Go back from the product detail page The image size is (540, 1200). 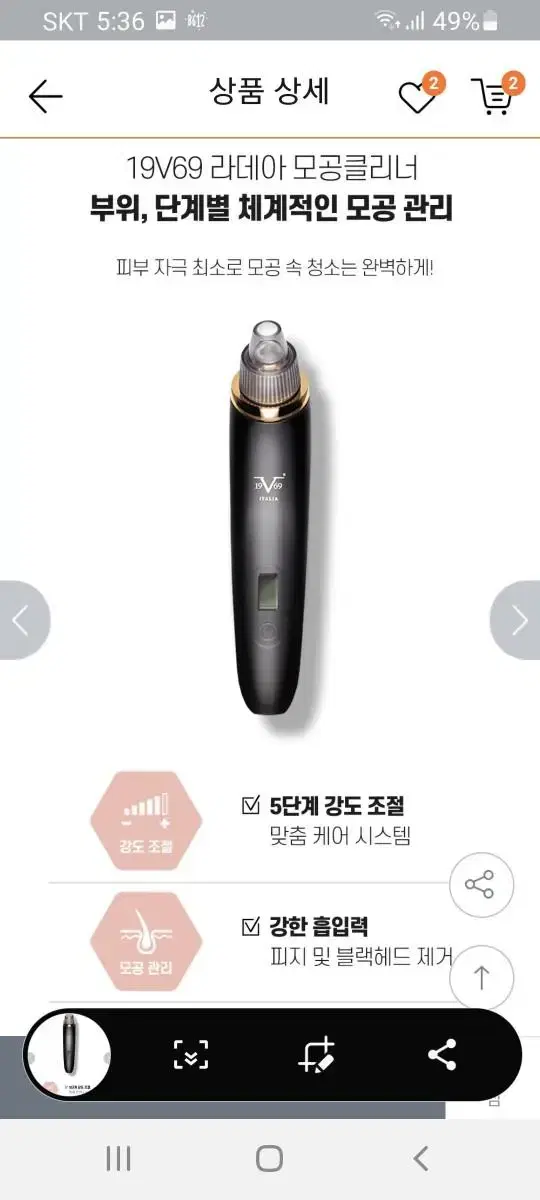(46, 96)
